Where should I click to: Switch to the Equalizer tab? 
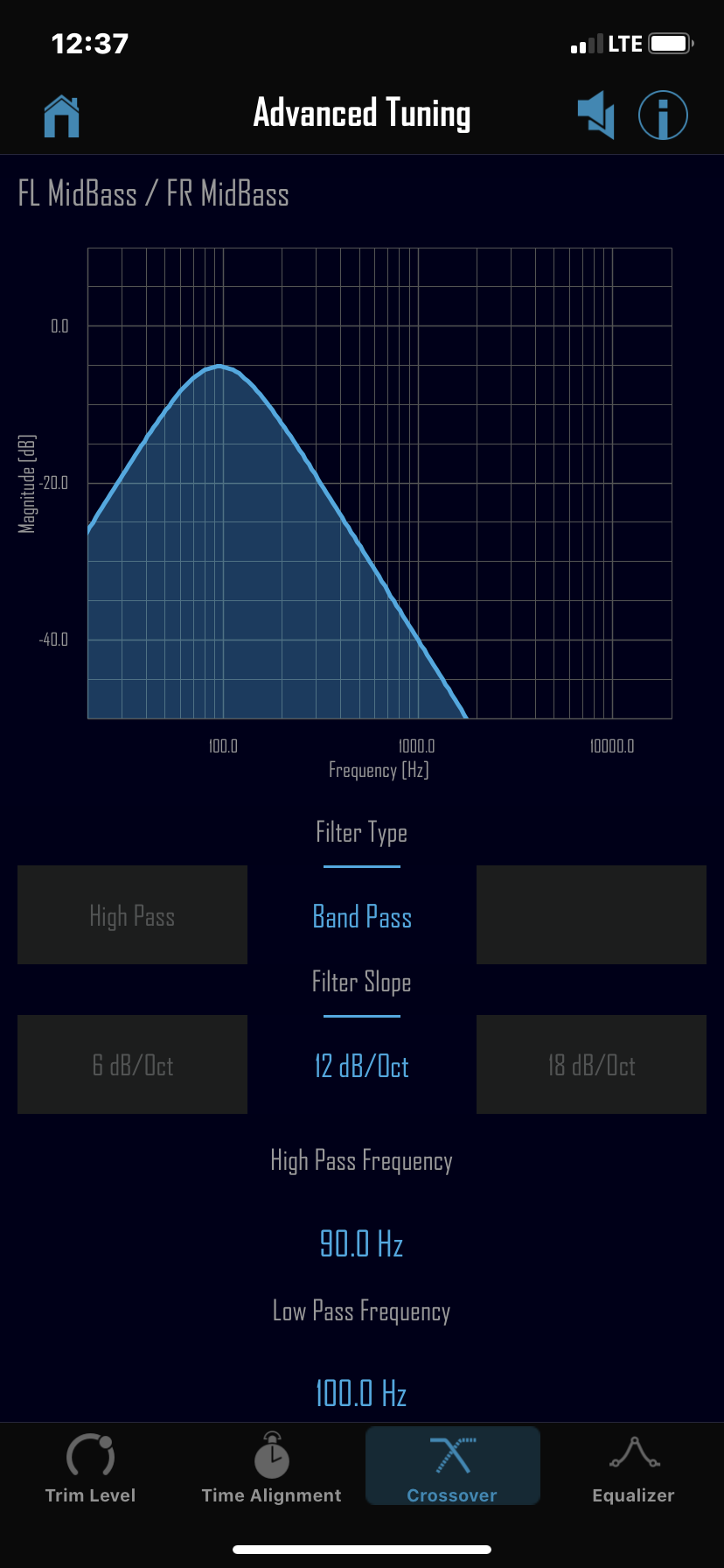(x=633, y=1467)
